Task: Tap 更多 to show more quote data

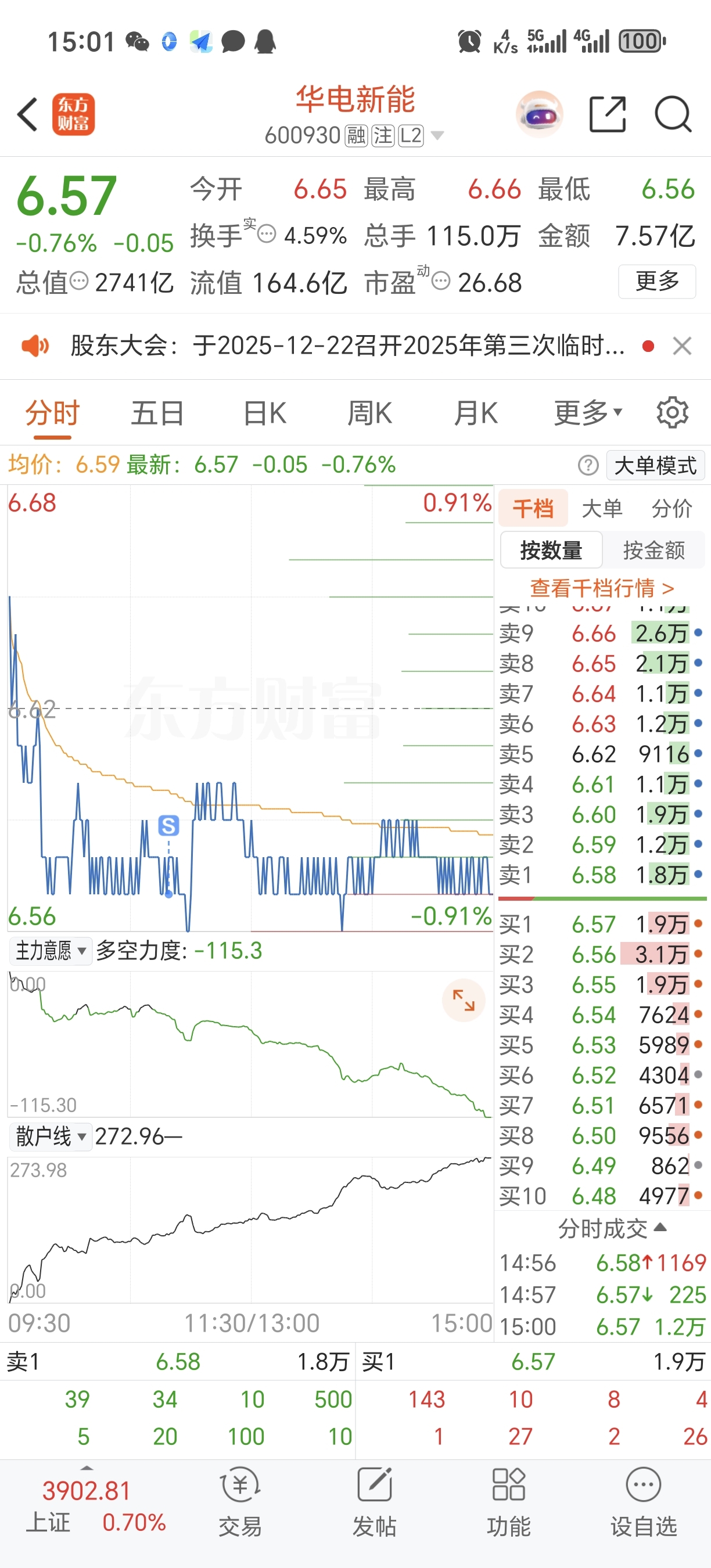Action: tap(657, 281)
